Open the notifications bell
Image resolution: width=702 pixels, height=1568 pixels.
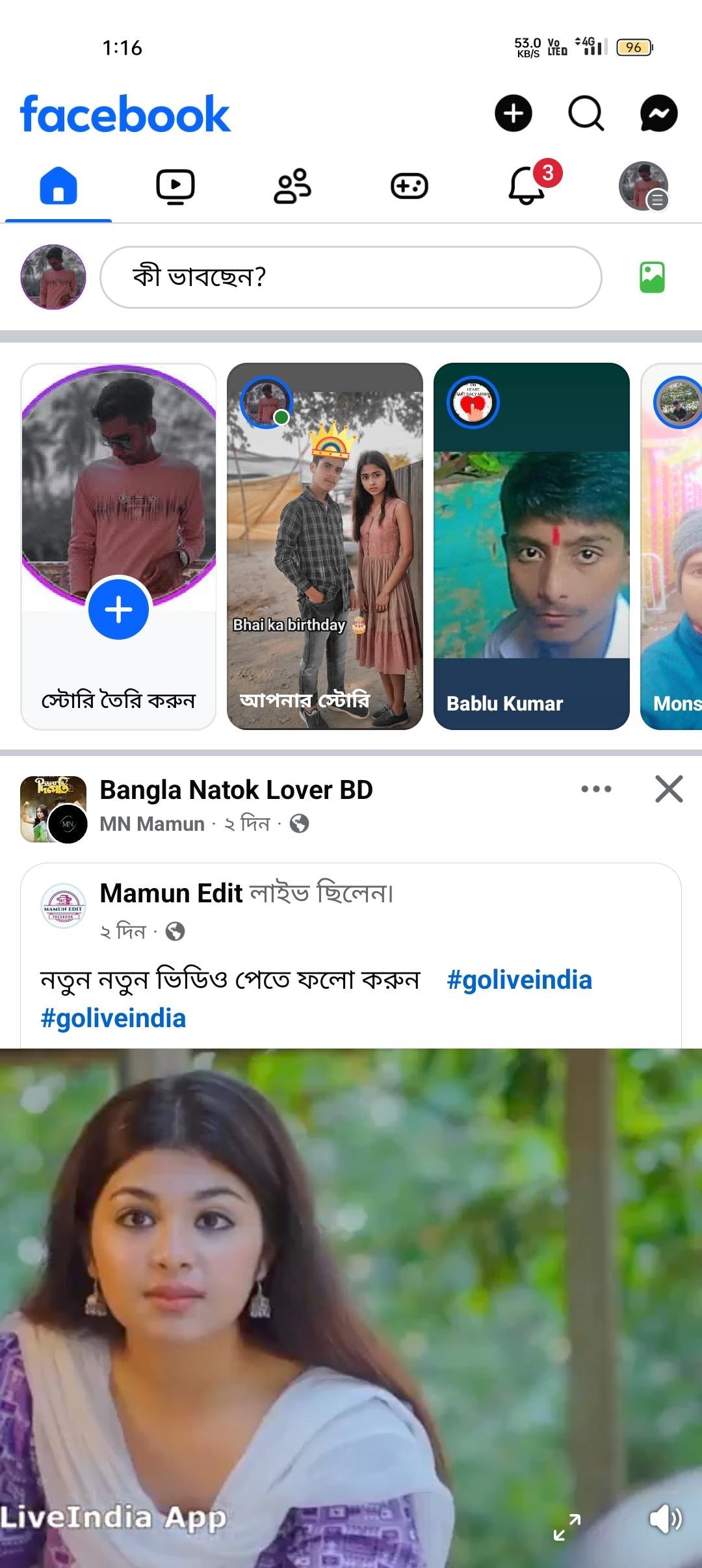526,187
